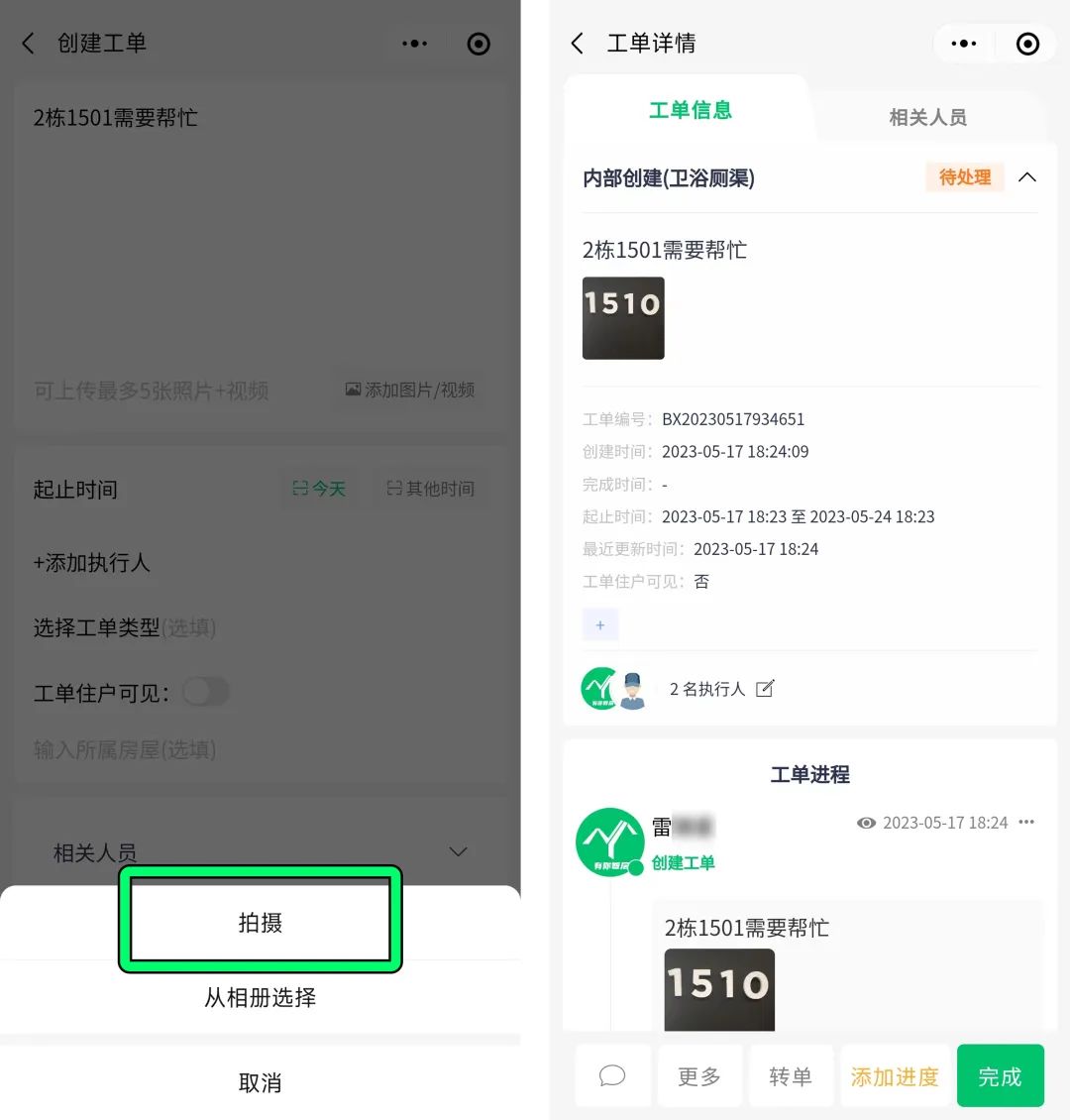Image resolution: width=1070 pixels, height=1120 pixels.
Task: Tap 添加进度 to add progress
Action: pos(894,1076)
